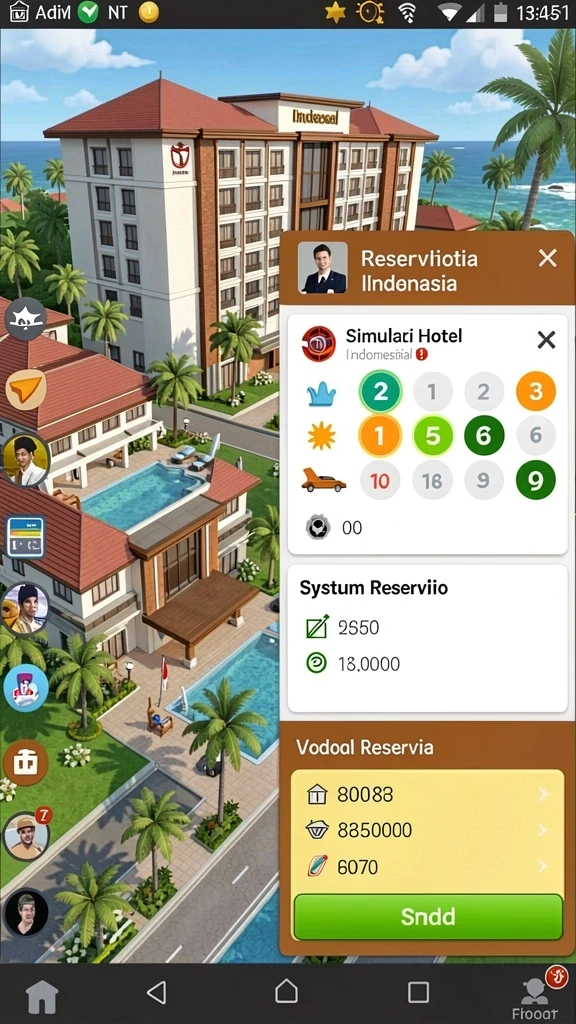Open the 80088 row in Vodoal Reservia
The width and height of the screenshot is (576, 1024).
click(x=427, y=794)
